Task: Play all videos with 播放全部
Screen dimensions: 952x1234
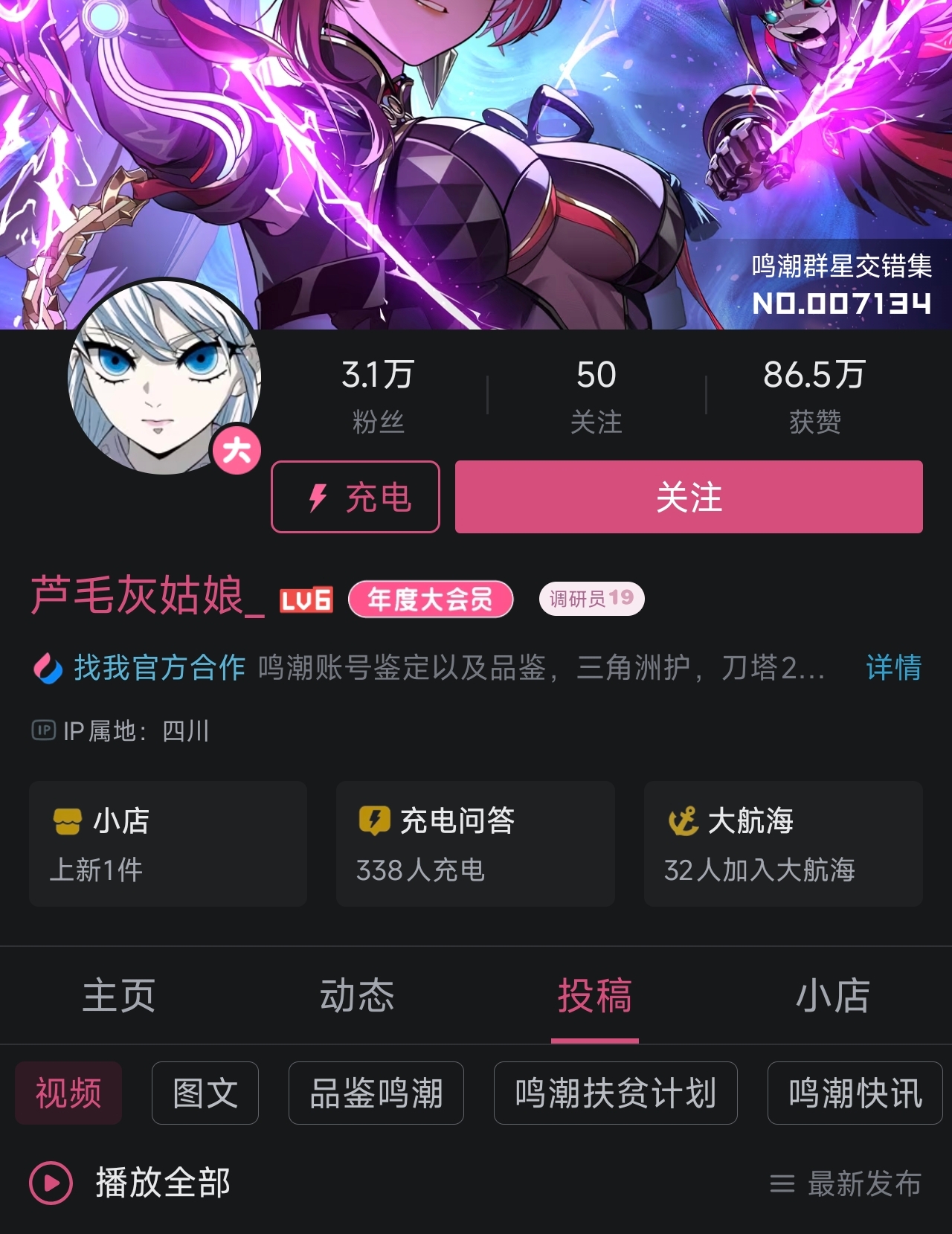Action: 130,1183
